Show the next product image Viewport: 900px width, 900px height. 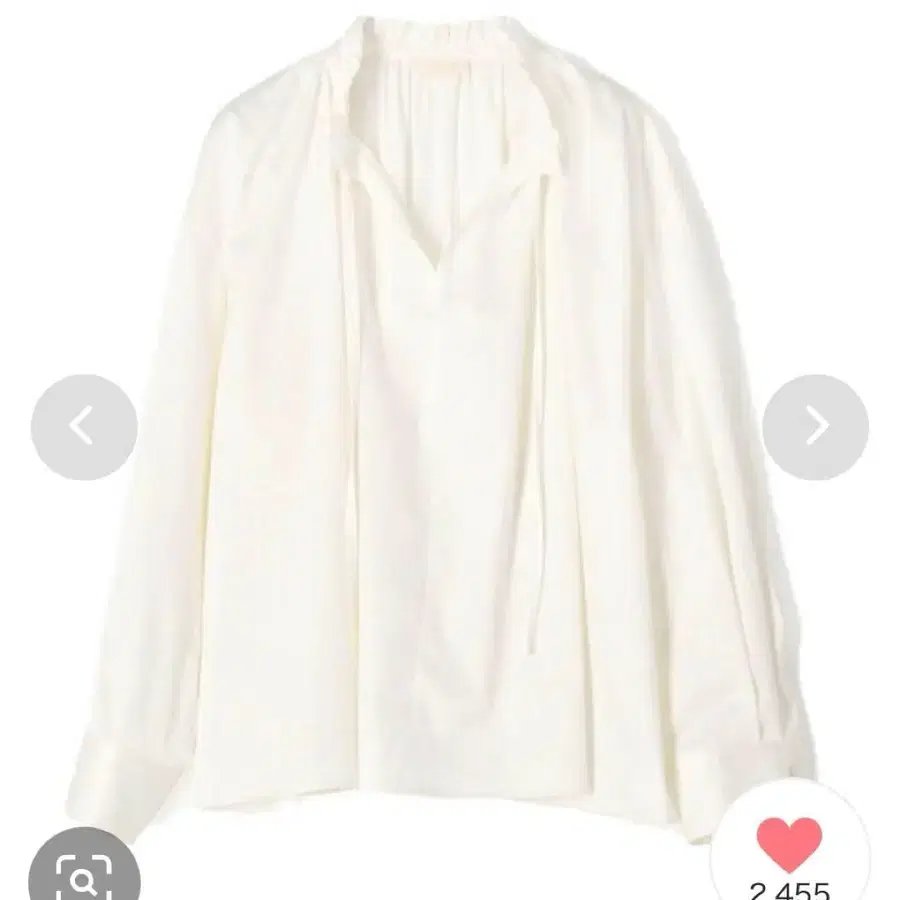pos(815,427)
